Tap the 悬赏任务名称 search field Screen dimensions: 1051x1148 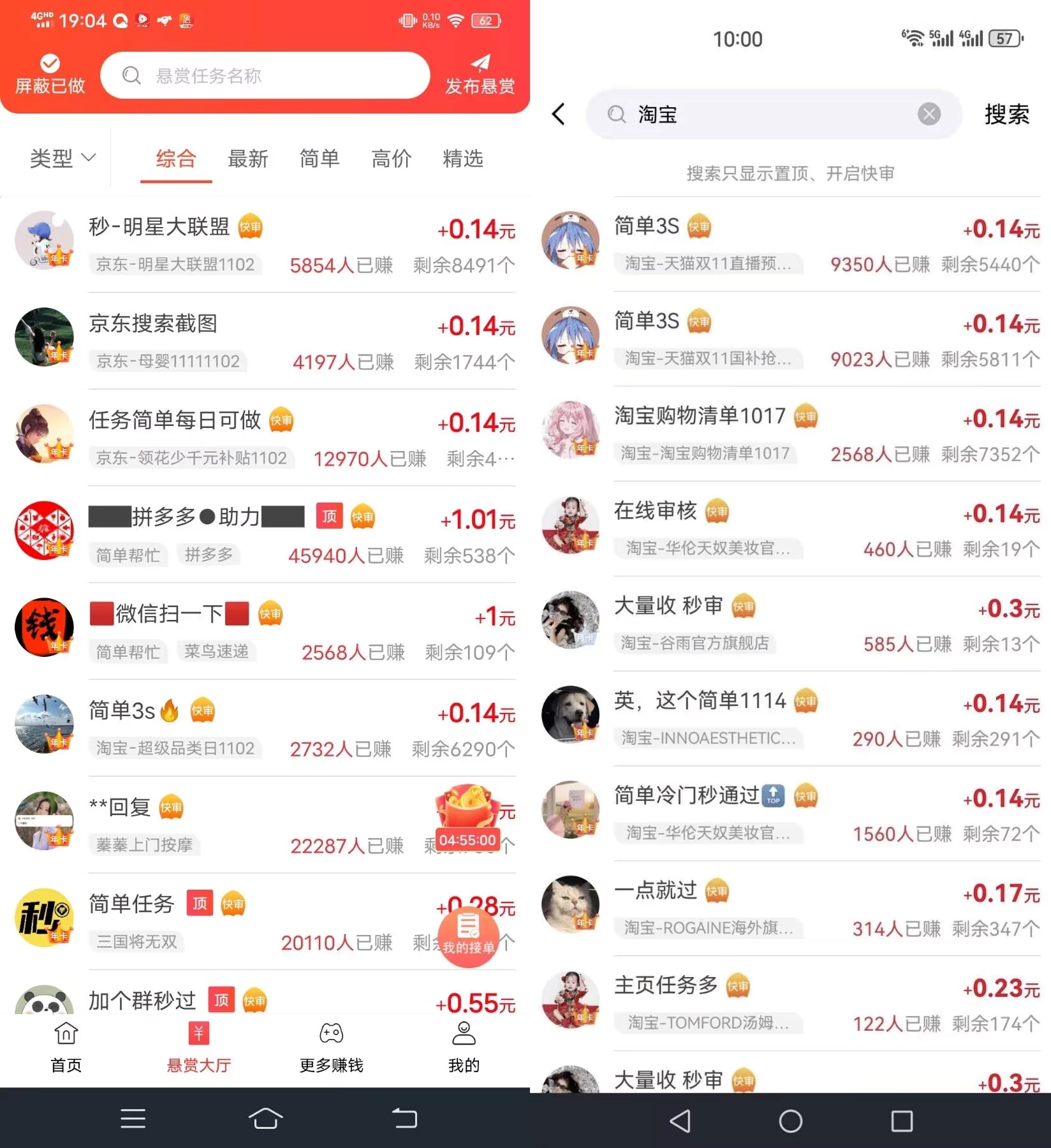click(x=265, y=76)
